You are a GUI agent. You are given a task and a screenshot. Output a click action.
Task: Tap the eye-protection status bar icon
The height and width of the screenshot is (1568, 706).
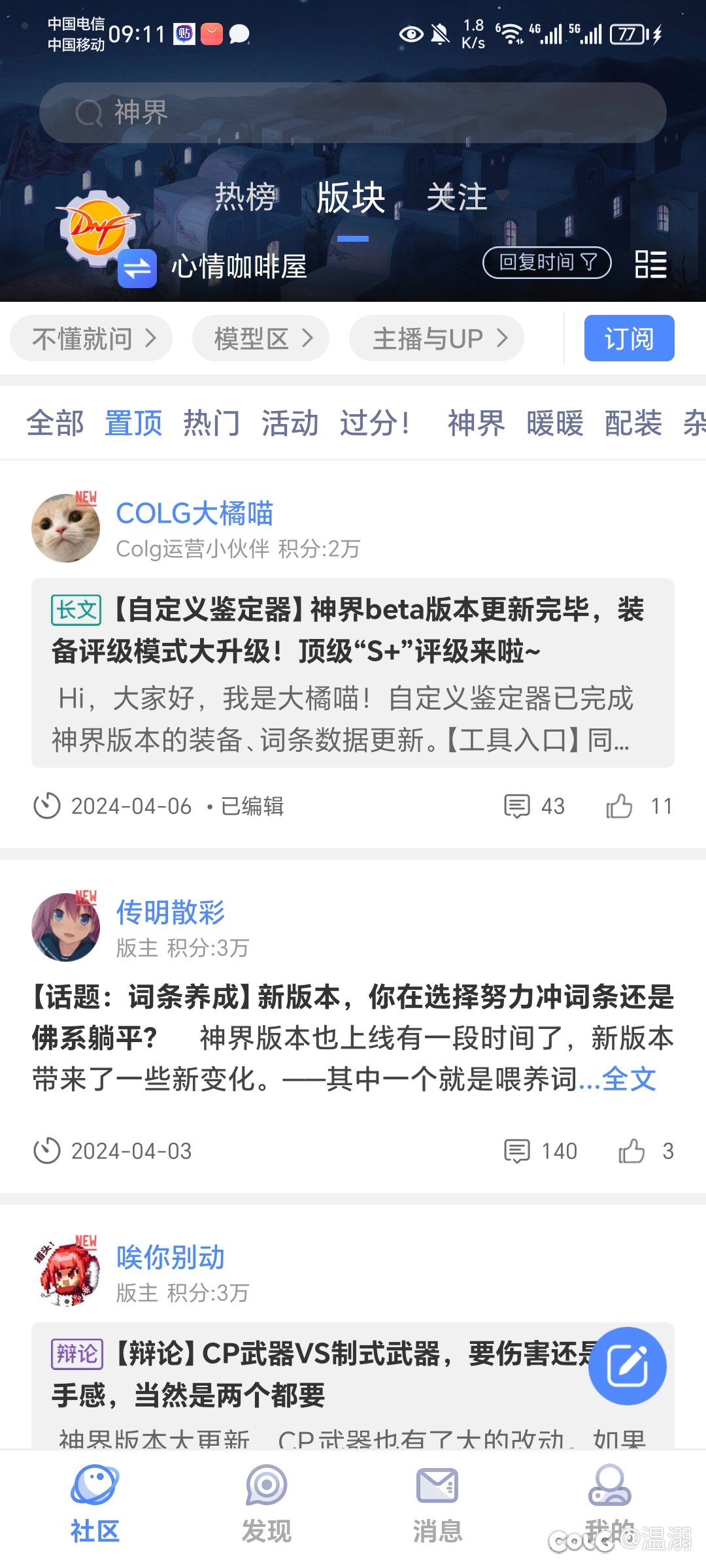pos(411,34)
